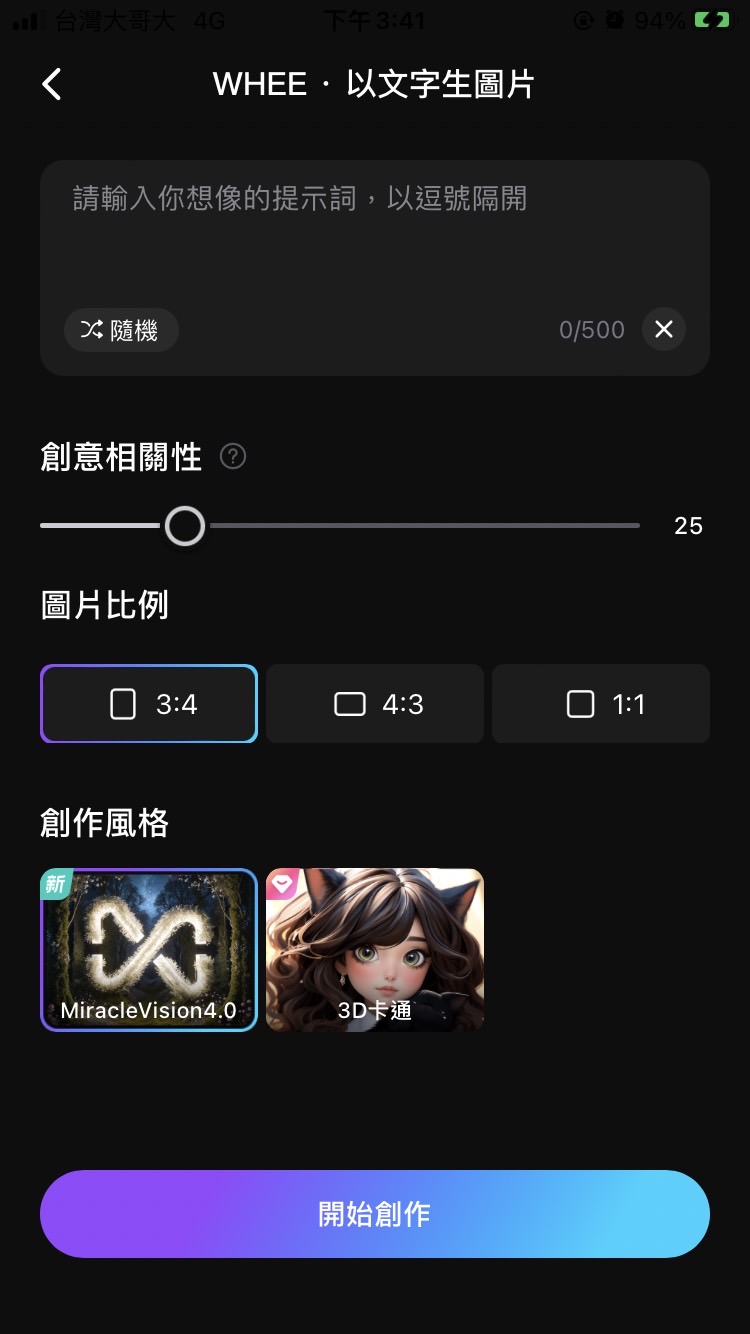This screenshot has width=750, height=1334.
Task: Tap the 3:4 ratio rectangle icon
Action: pos(122,703)
